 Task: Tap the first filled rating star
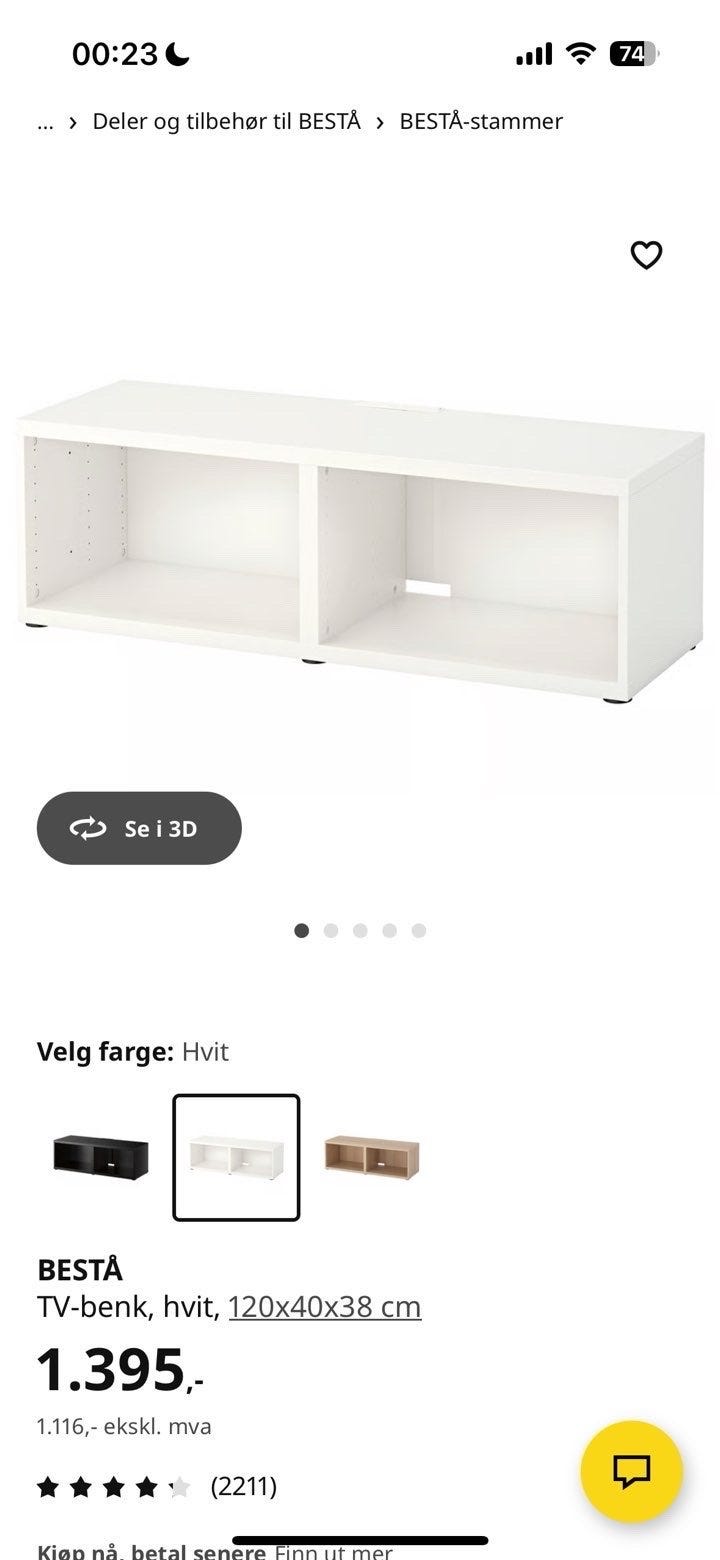coord(48,1487)
